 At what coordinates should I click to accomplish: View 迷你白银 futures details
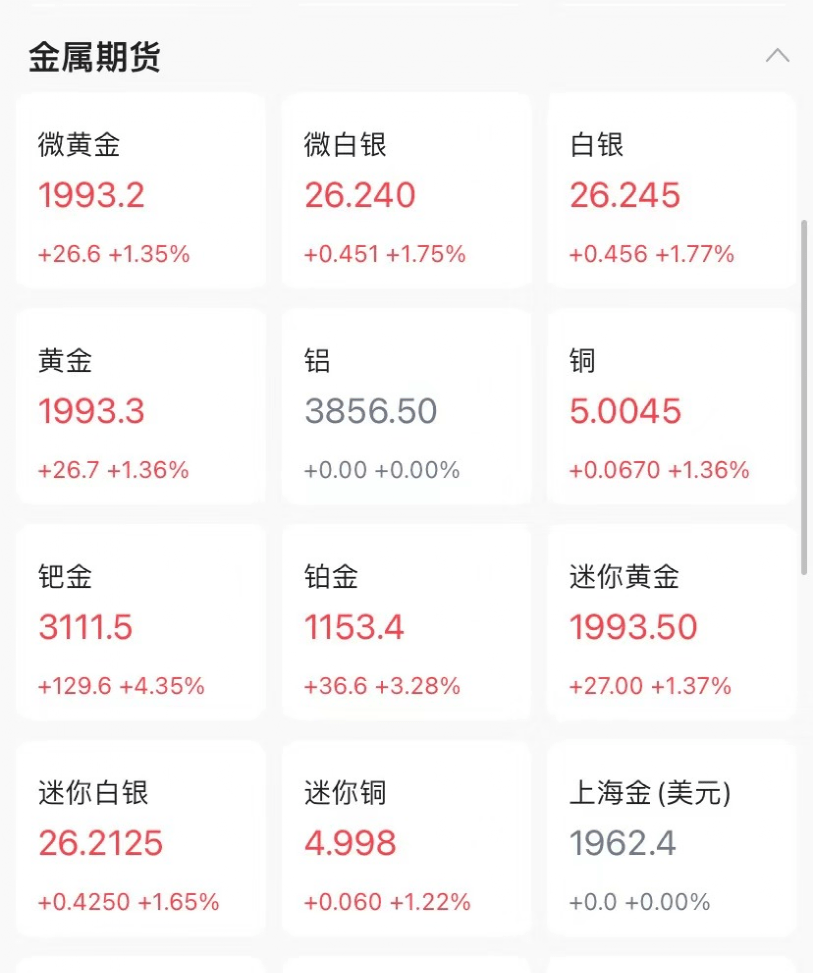141,839
